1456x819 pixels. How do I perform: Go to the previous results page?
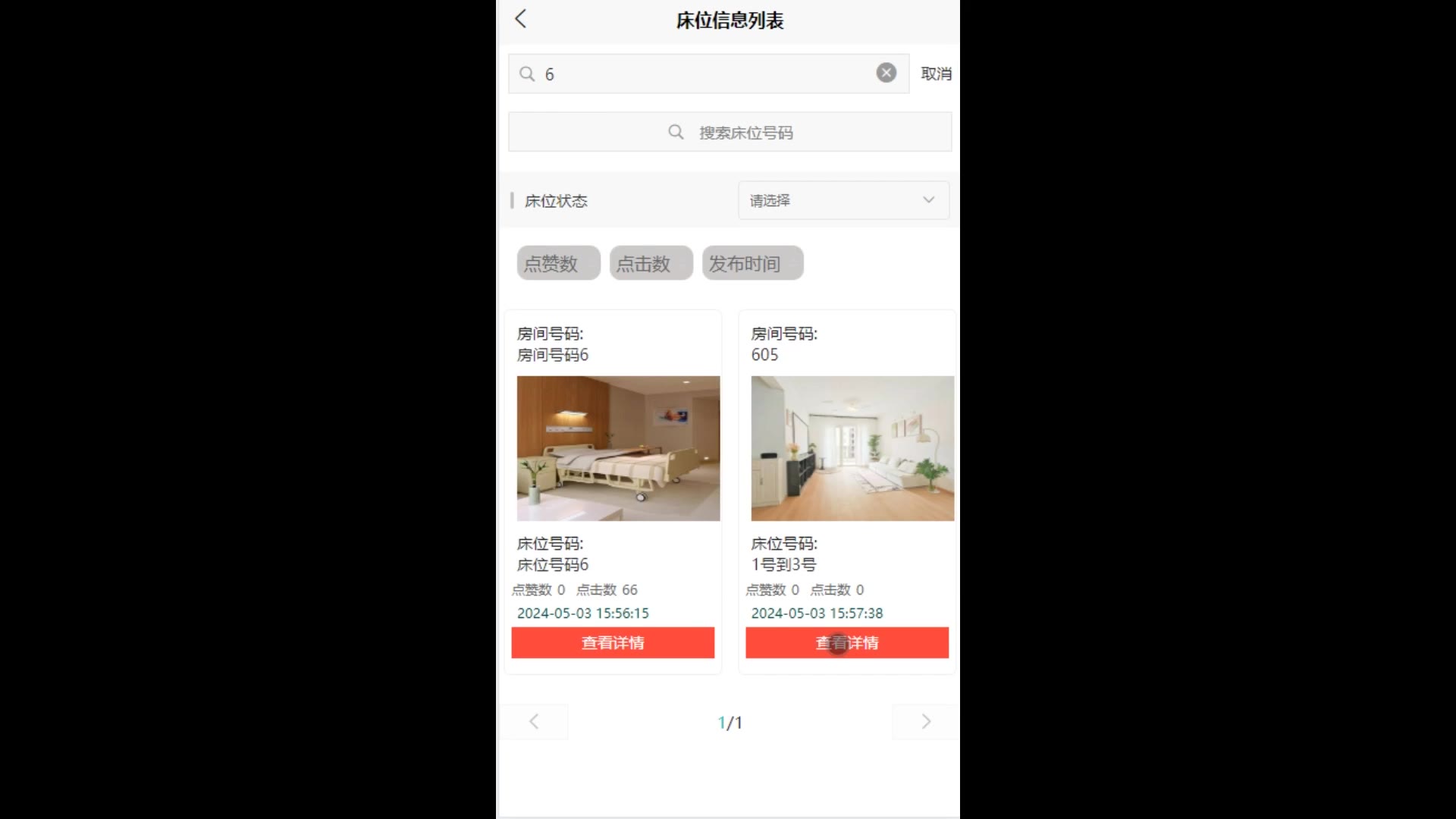[534, 722]
